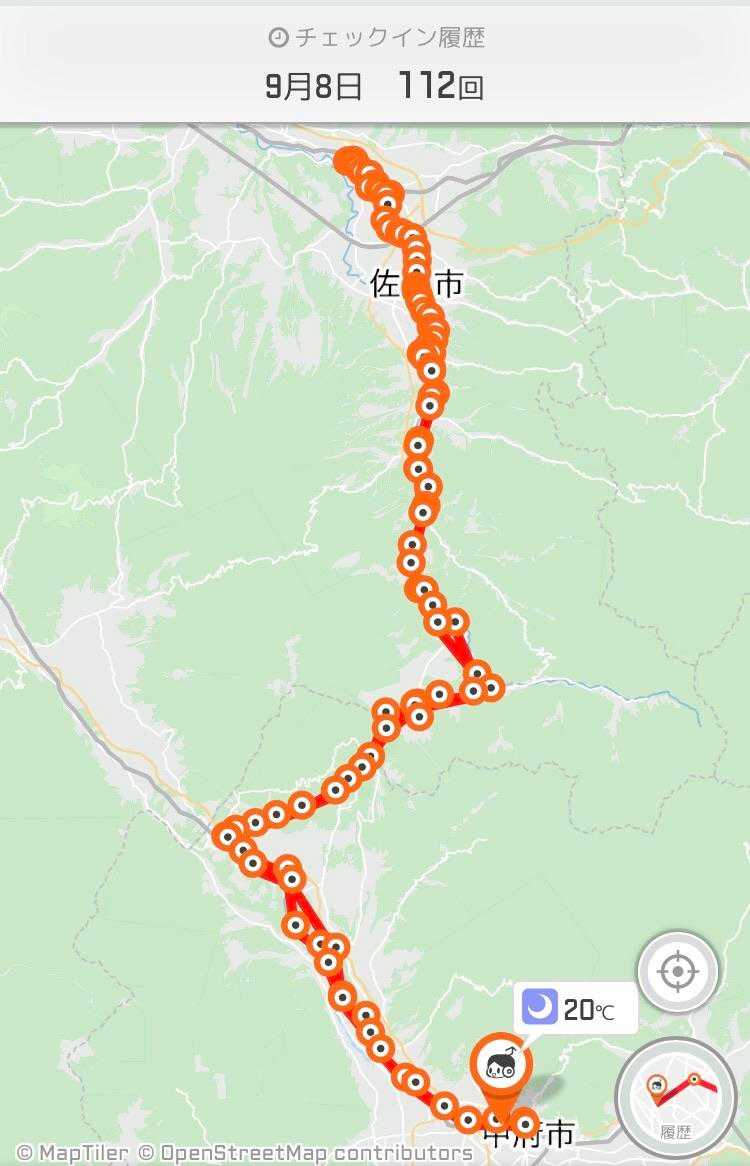Image resolution: width=750 pixels, height=1166 pixels.
Task: Open the 20℃ weather badge
Action: click(575, 1008)
